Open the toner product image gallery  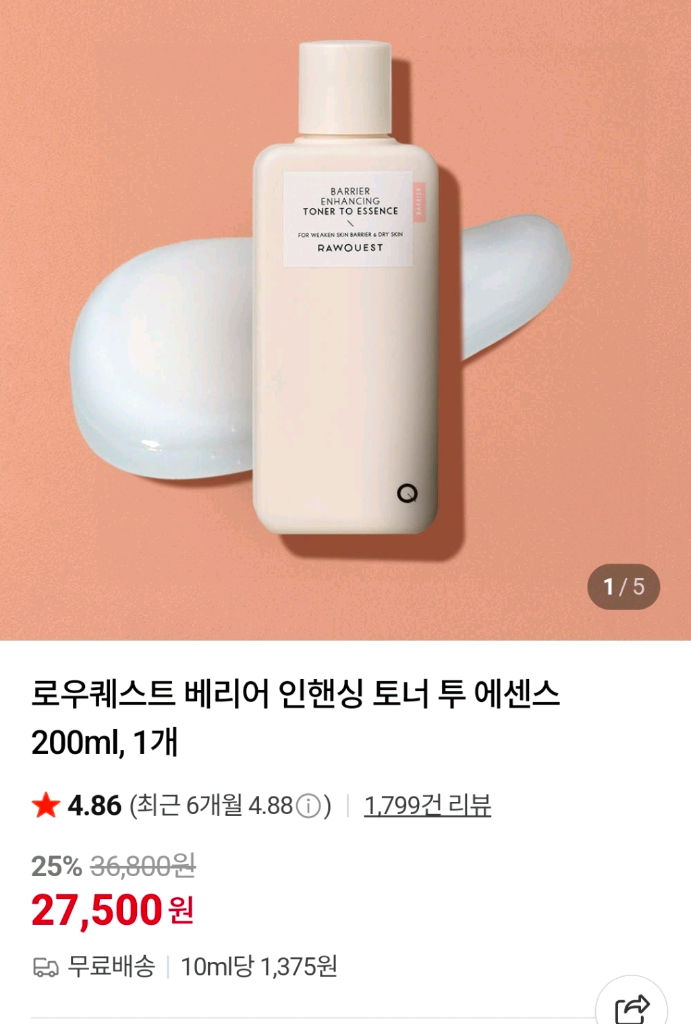[345, 320]
